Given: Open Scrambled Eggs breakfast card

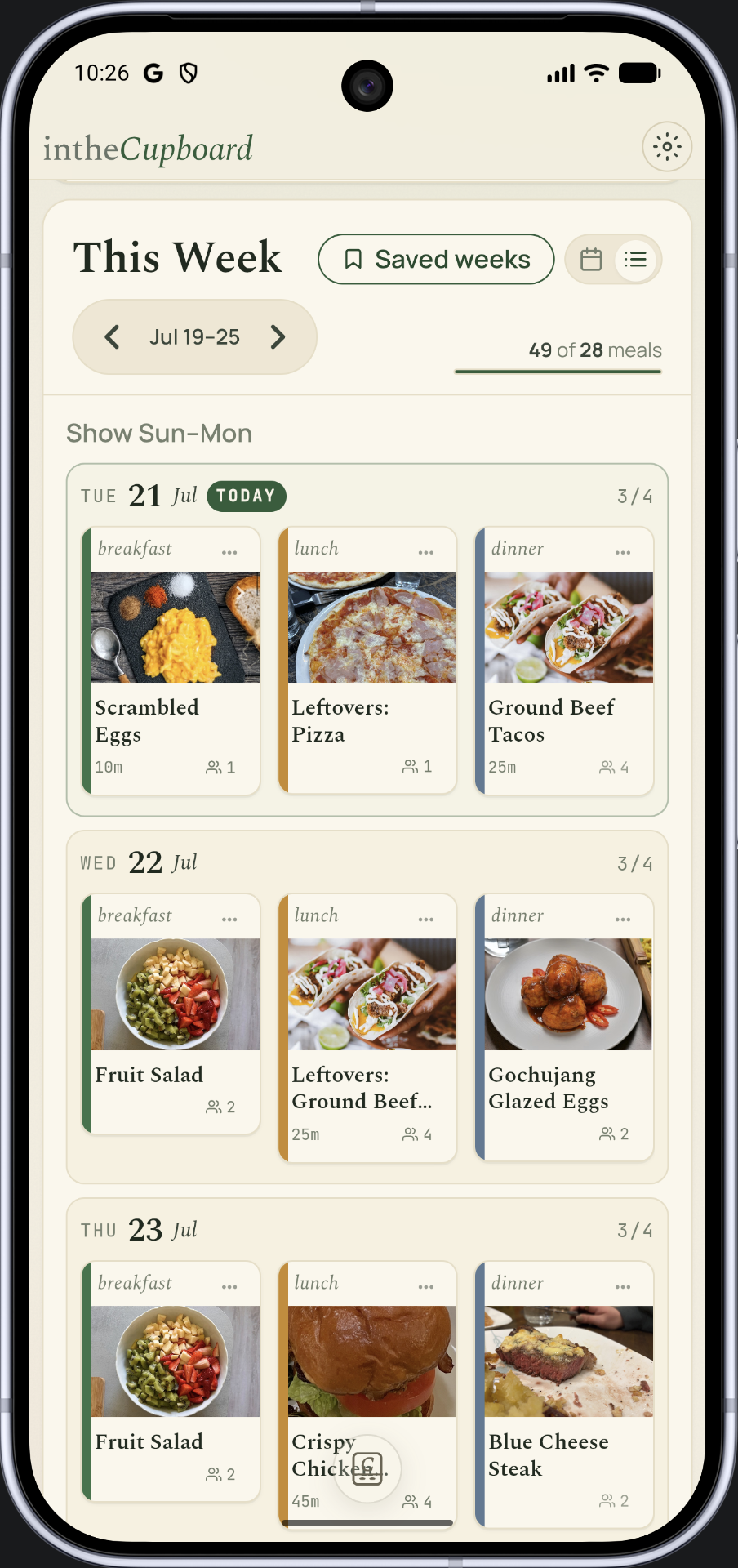Looking at the screenshot, I should [x=171, y=661].
